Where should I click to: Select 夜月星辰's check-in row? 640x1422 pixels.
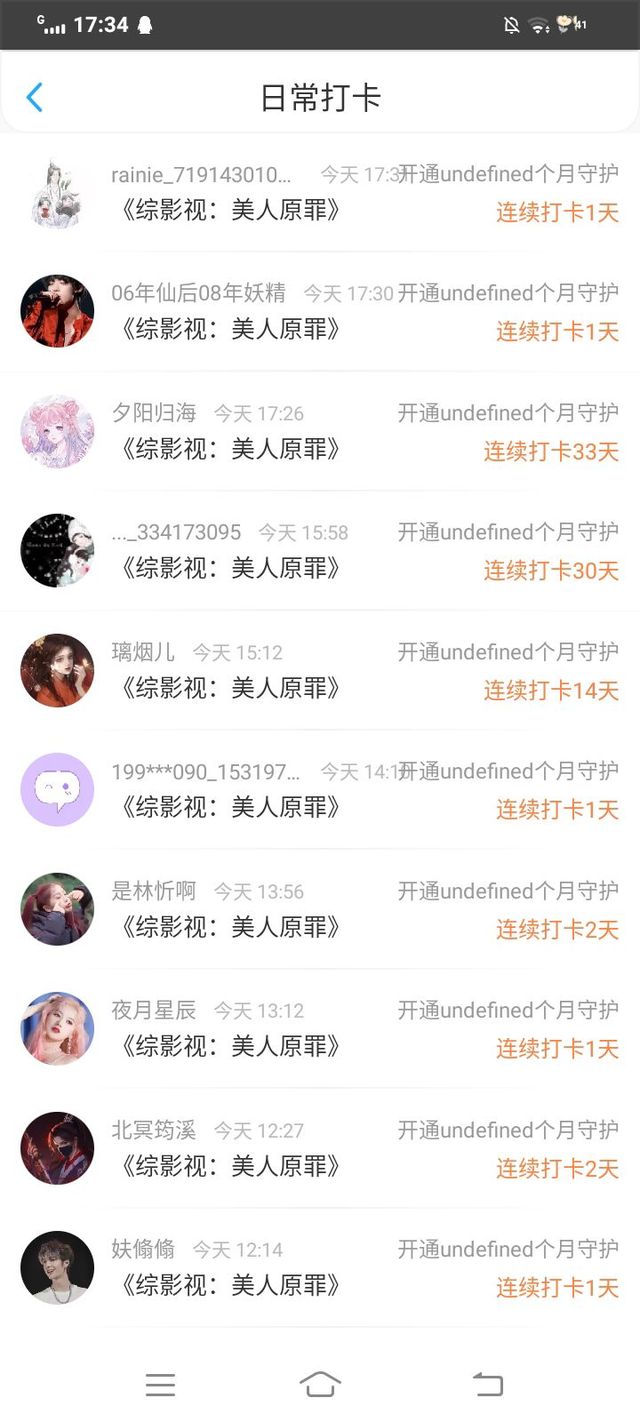click(320, 1029)
